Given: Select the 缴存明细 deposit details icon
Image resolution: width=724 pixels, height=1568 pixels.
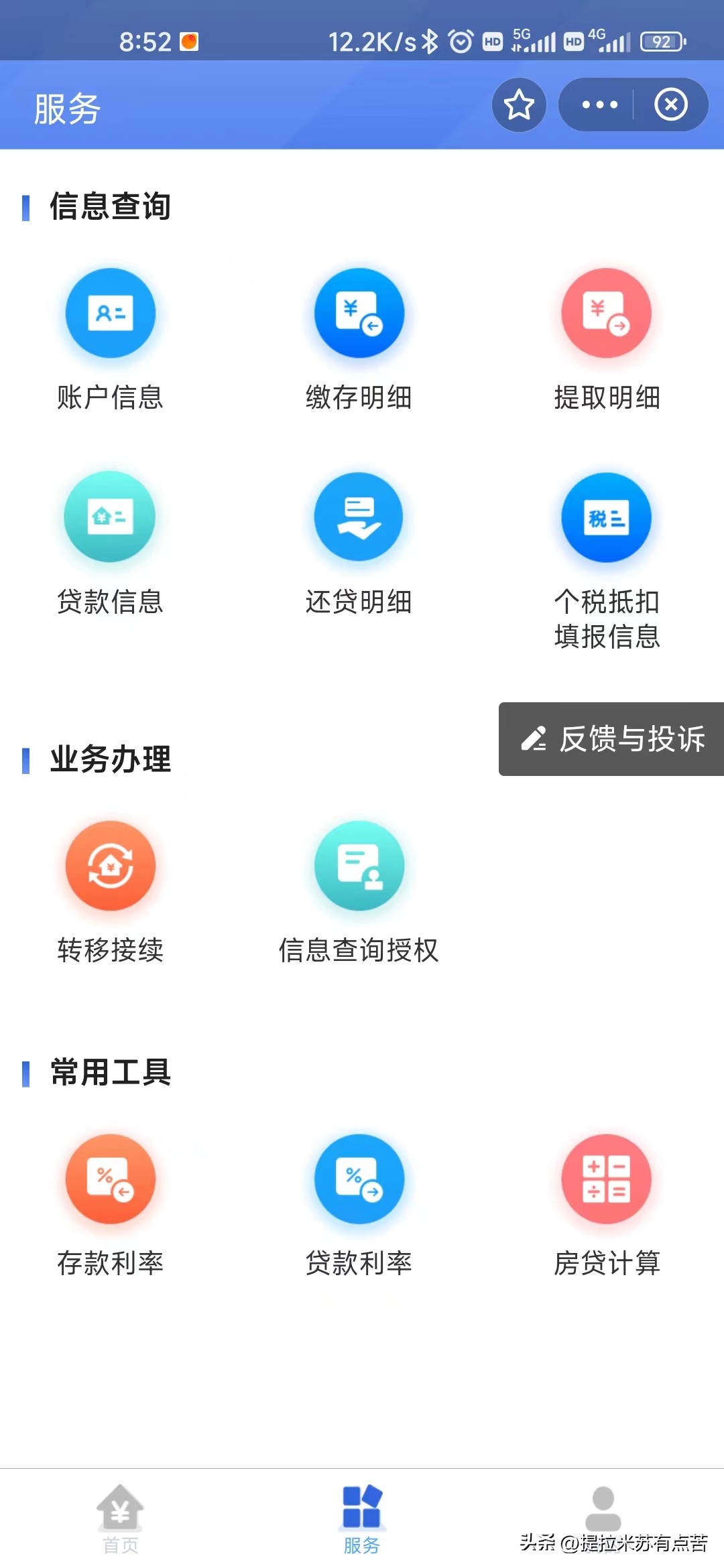Looking at the screenshot, I should coord(359,313).
